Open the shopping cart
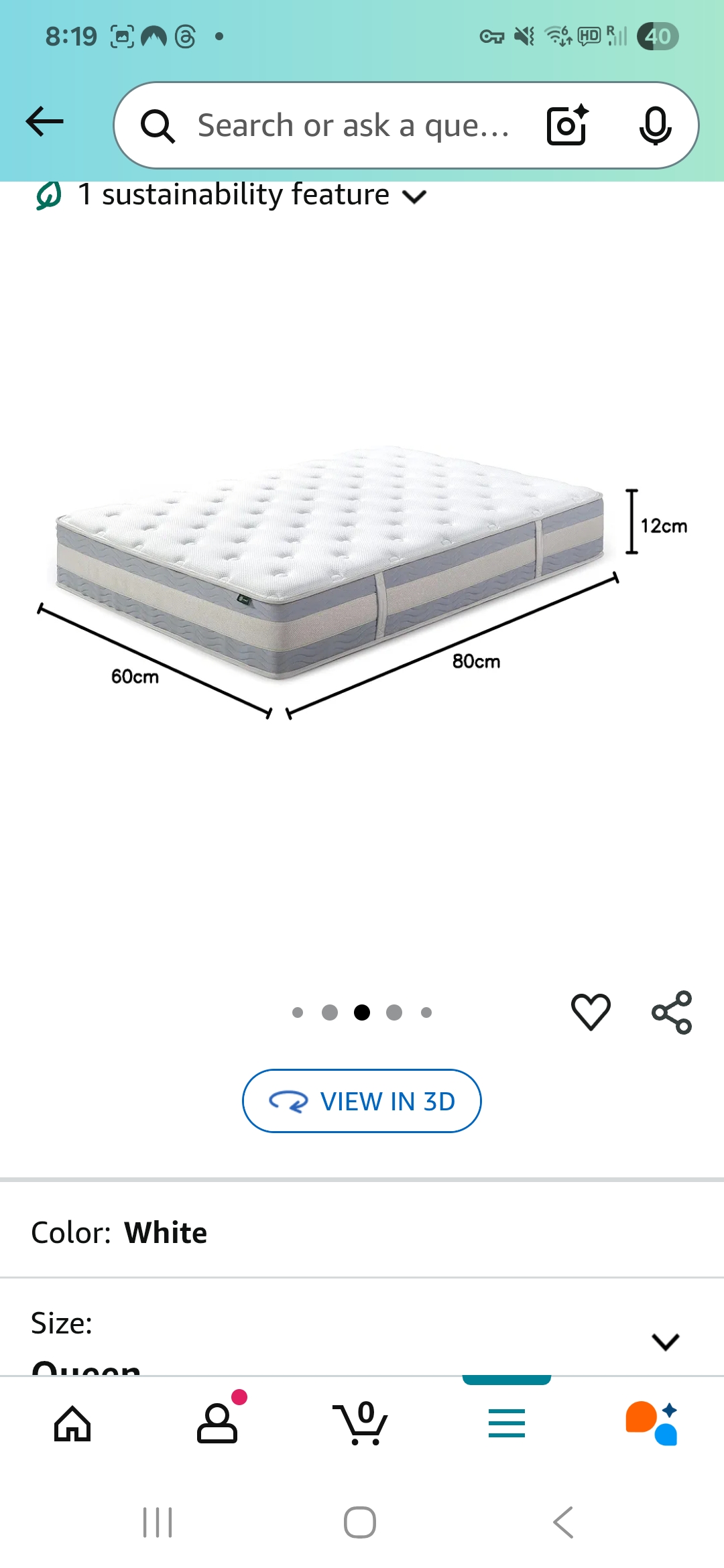Screen dimensions: 724x1568 362,1423
